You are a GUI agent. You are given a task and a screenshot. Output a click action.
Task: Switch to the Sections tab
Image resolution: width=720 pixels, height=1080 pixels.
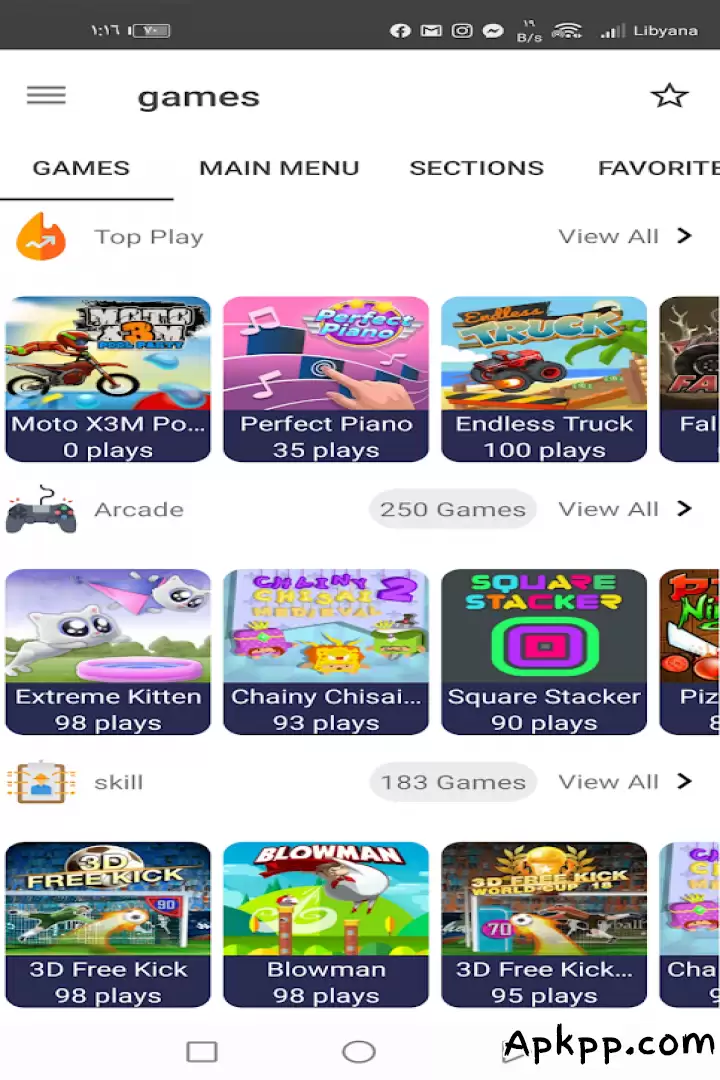tap(476, 168)
